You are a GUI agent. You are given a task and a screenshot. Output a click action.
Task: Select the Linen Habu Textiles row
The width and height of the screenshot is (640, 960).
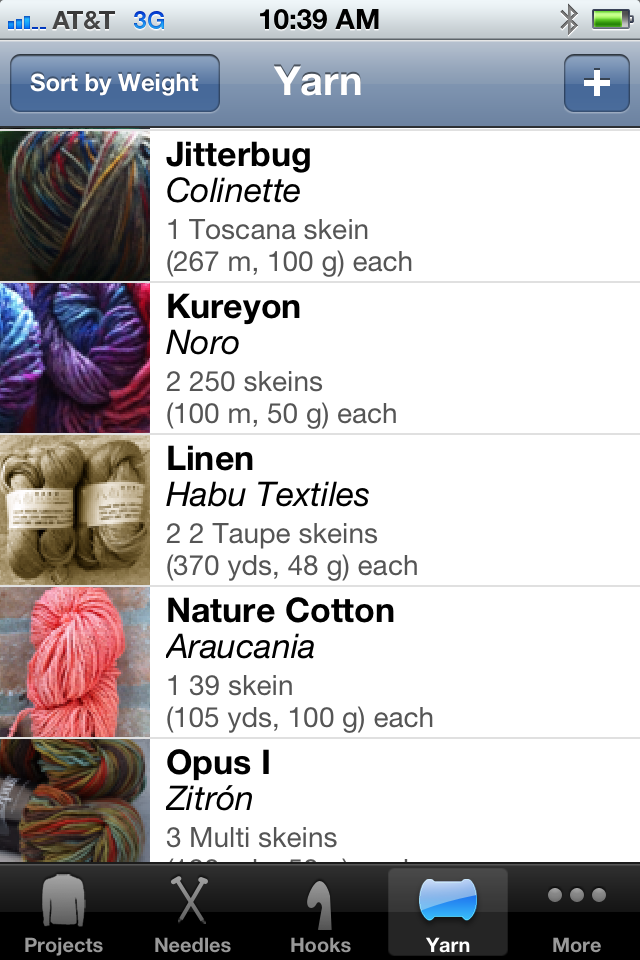click(x=320, y=510)
